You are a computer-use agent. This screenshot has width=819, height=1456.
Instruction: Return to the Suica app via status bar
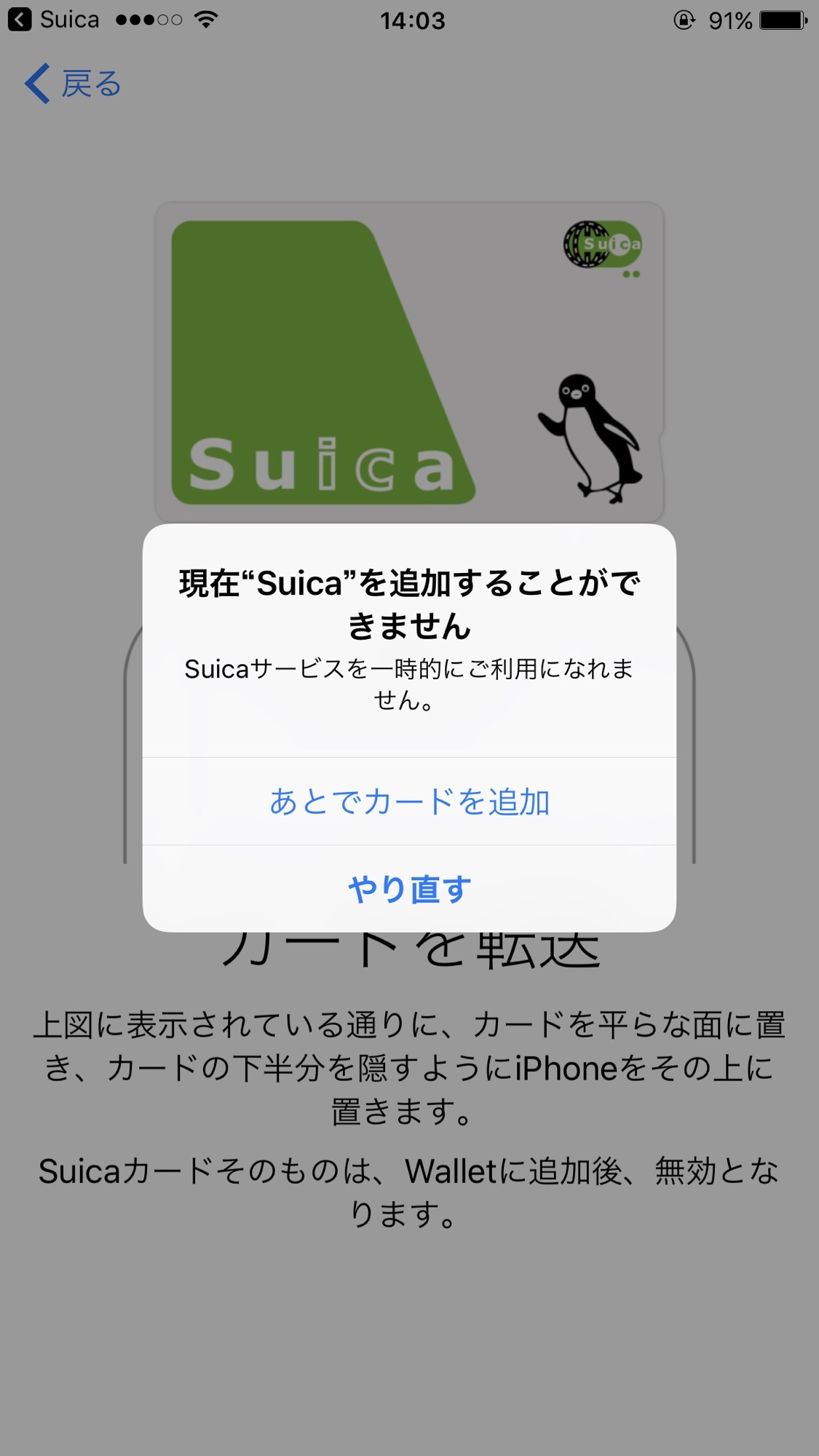click(54, 20)
